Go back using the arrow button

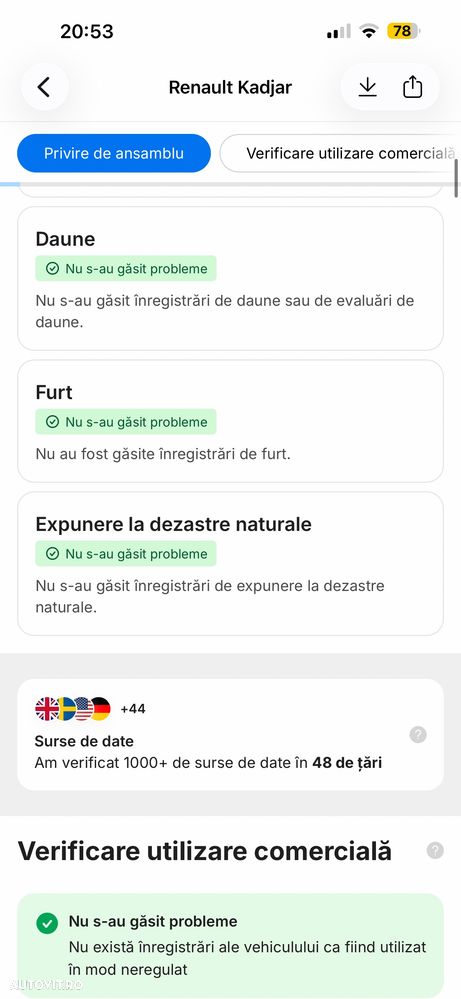(x=44, y=87)
